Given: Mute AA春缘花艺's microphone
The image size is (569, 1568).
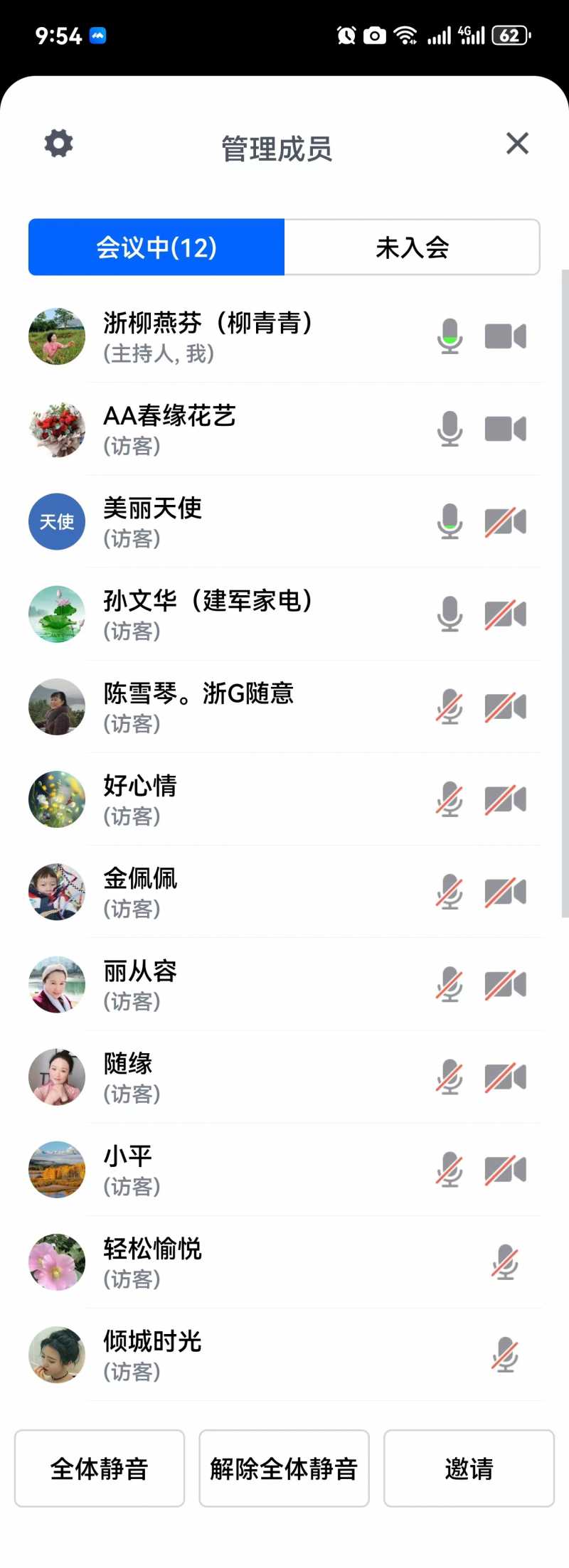Looking at the screenshot, I should pos(450,429).
